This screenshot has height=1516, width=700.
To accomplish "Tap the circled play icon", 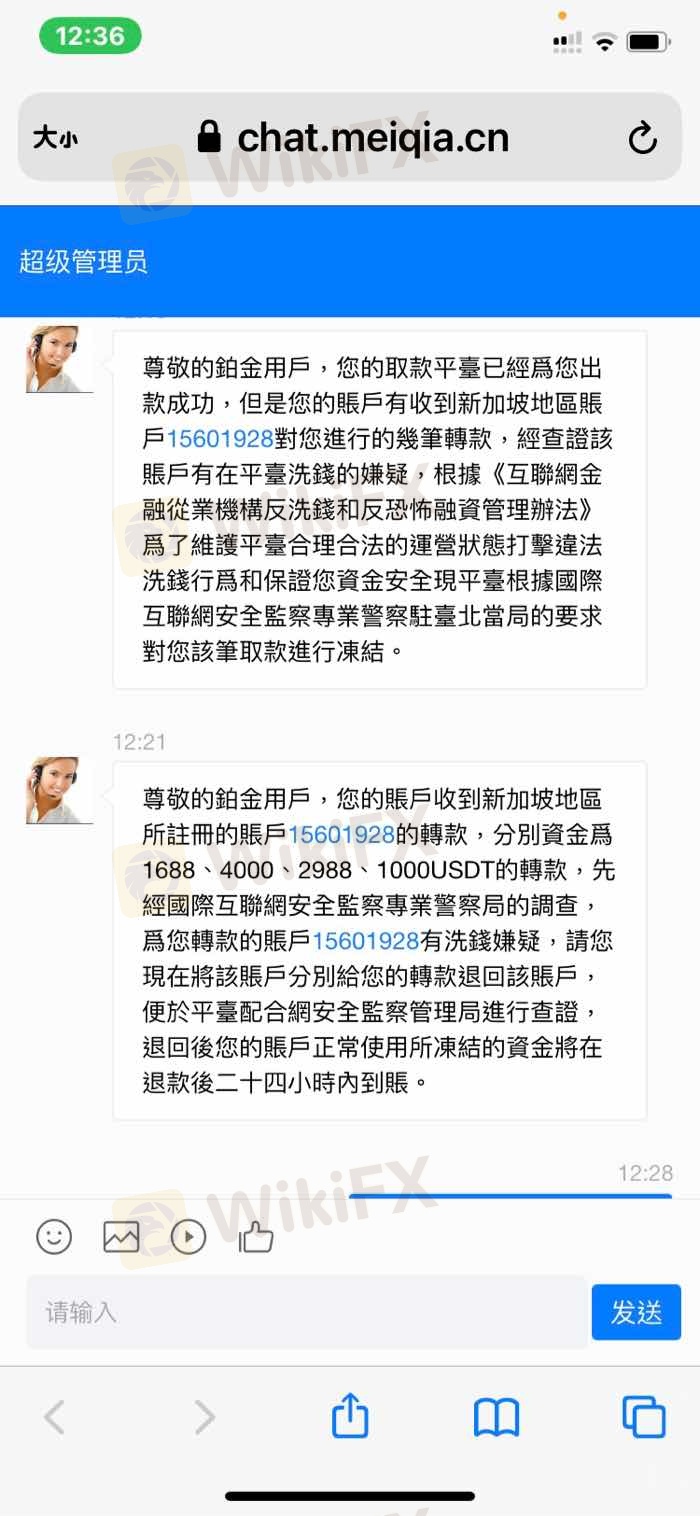I will pyautogui.click(x=188, y=1237).
